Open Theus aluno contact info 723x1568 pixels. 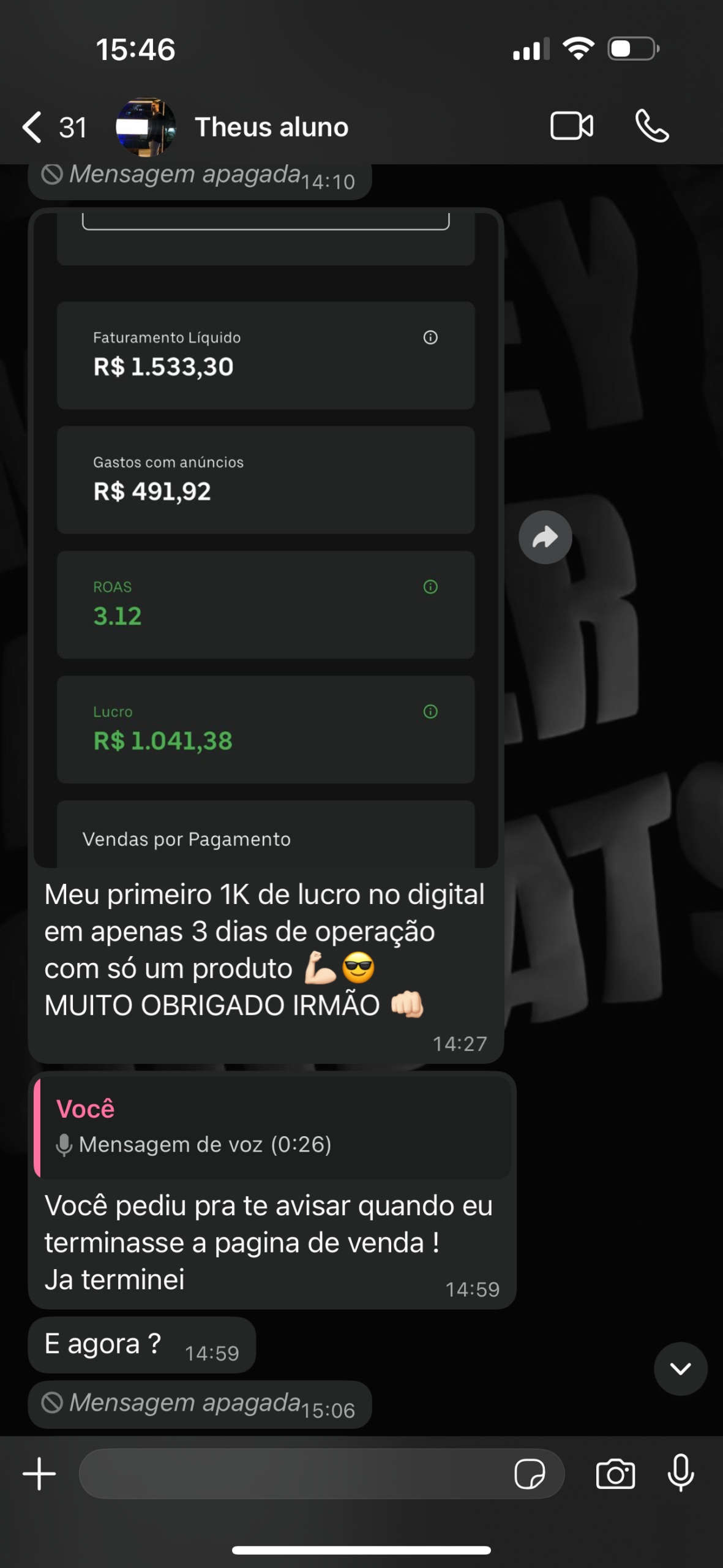coord(271,127)
